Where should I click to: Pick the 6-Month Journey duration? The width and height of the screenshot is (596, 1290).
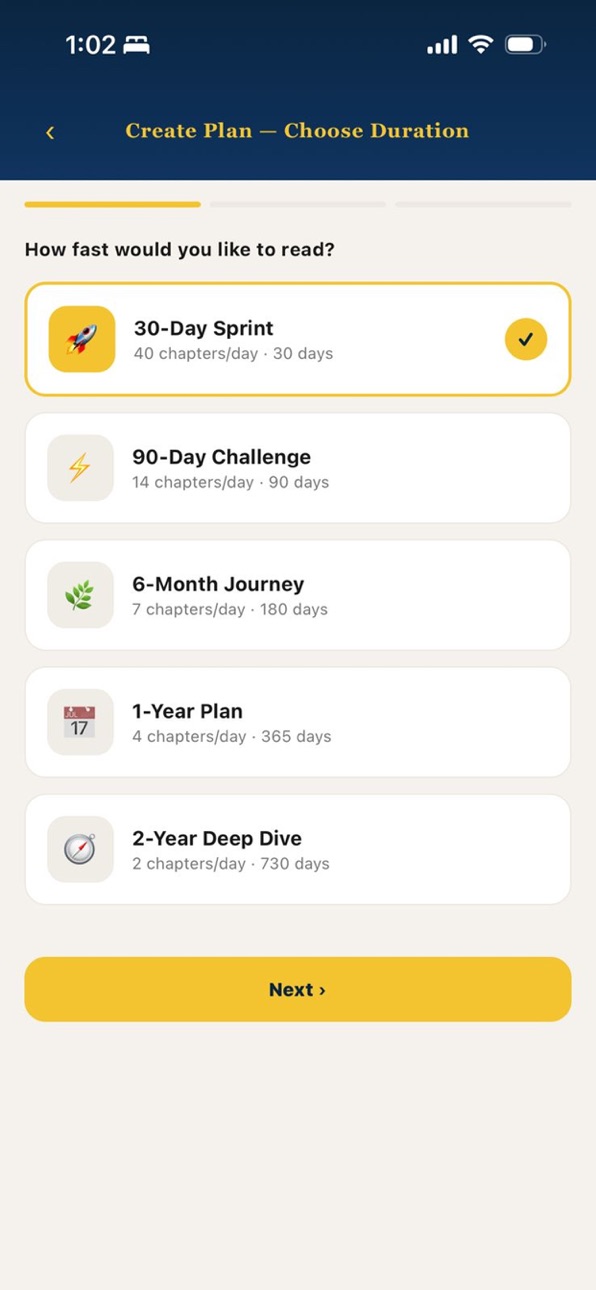(x=298, y=595)
